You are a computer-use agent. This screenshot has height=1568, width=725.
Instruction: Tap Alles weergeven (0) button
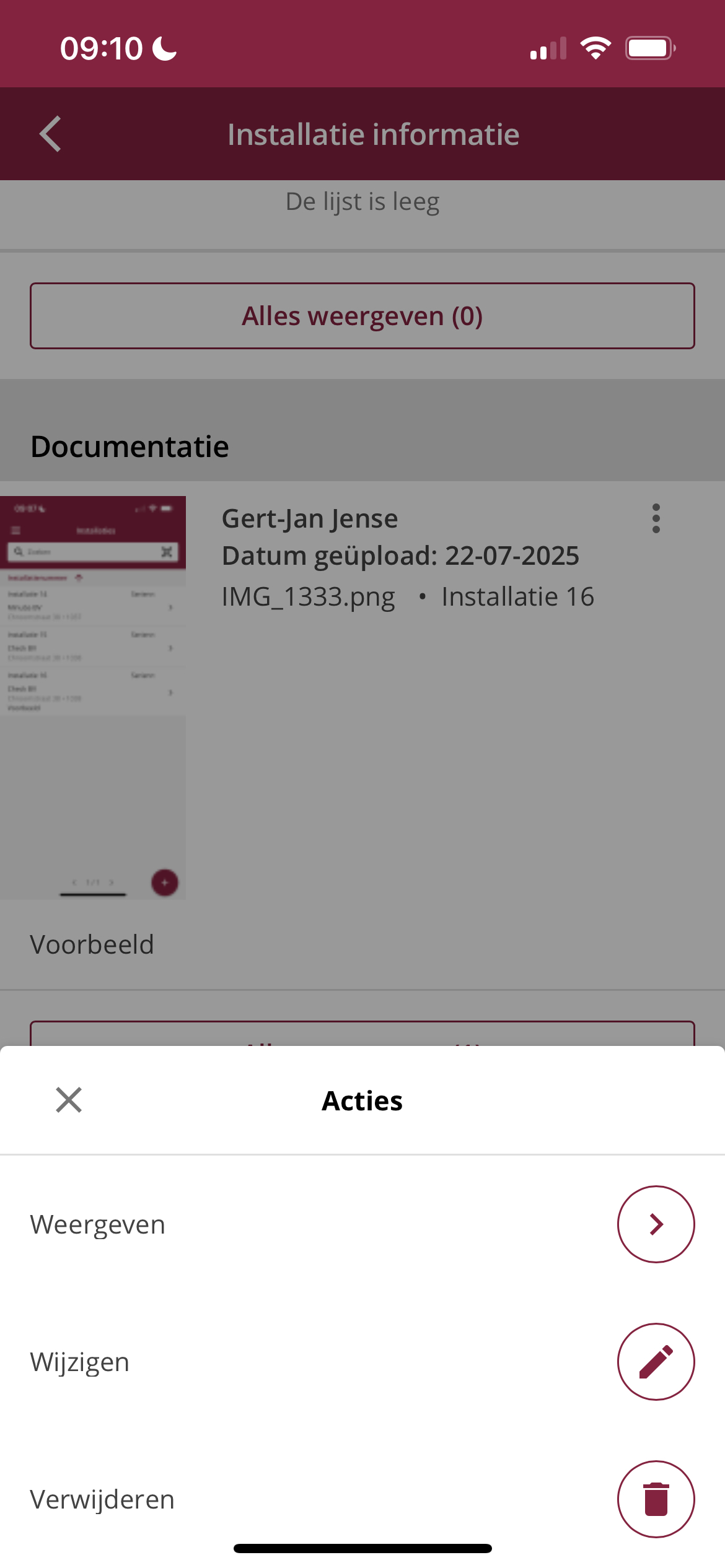point(362,316)
